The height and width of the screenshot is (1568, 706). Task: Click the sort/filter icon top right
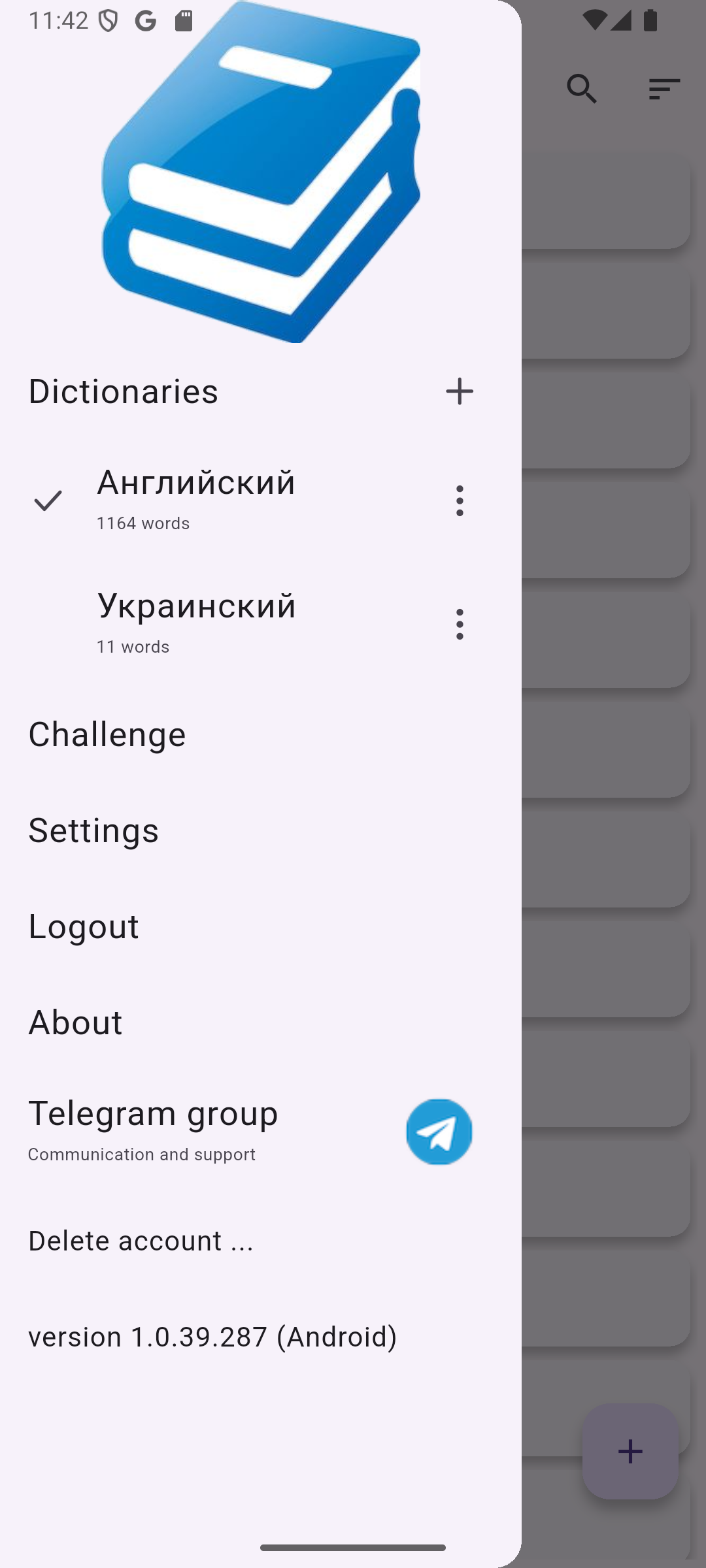point(663,89)
